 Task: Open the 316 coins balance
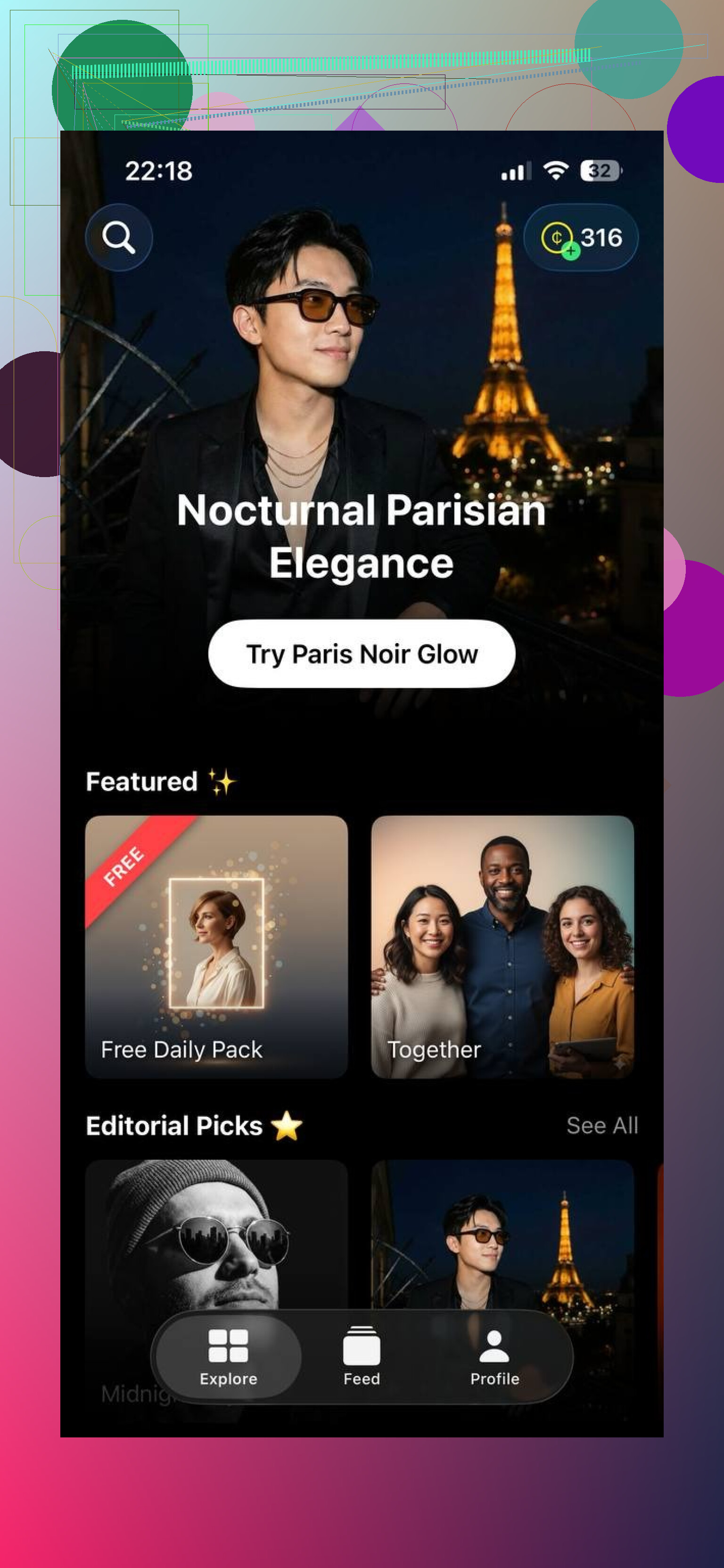(581, 238)
